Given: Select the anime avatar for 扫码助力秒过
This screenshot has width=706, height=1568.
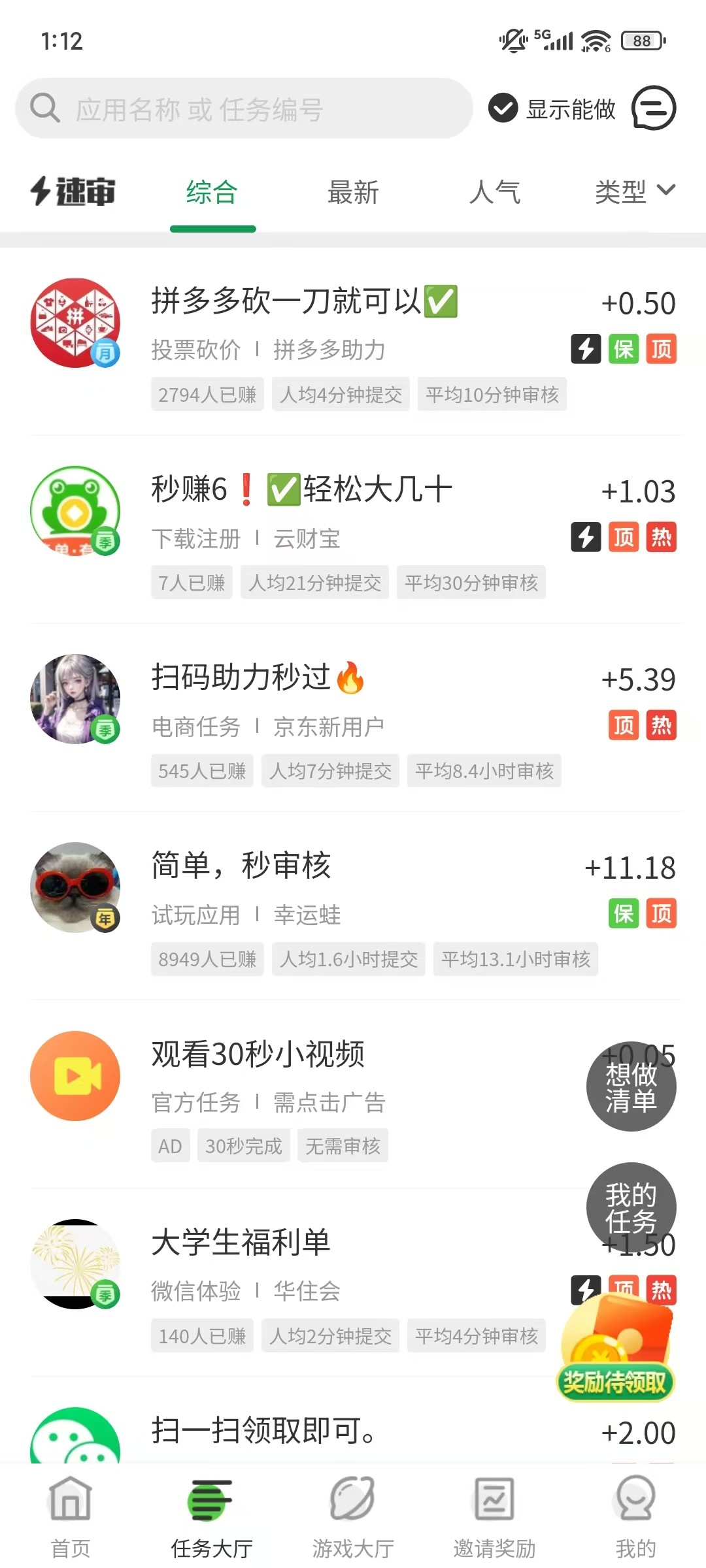Looking at the screenshot, I should (x=75, y=698).
